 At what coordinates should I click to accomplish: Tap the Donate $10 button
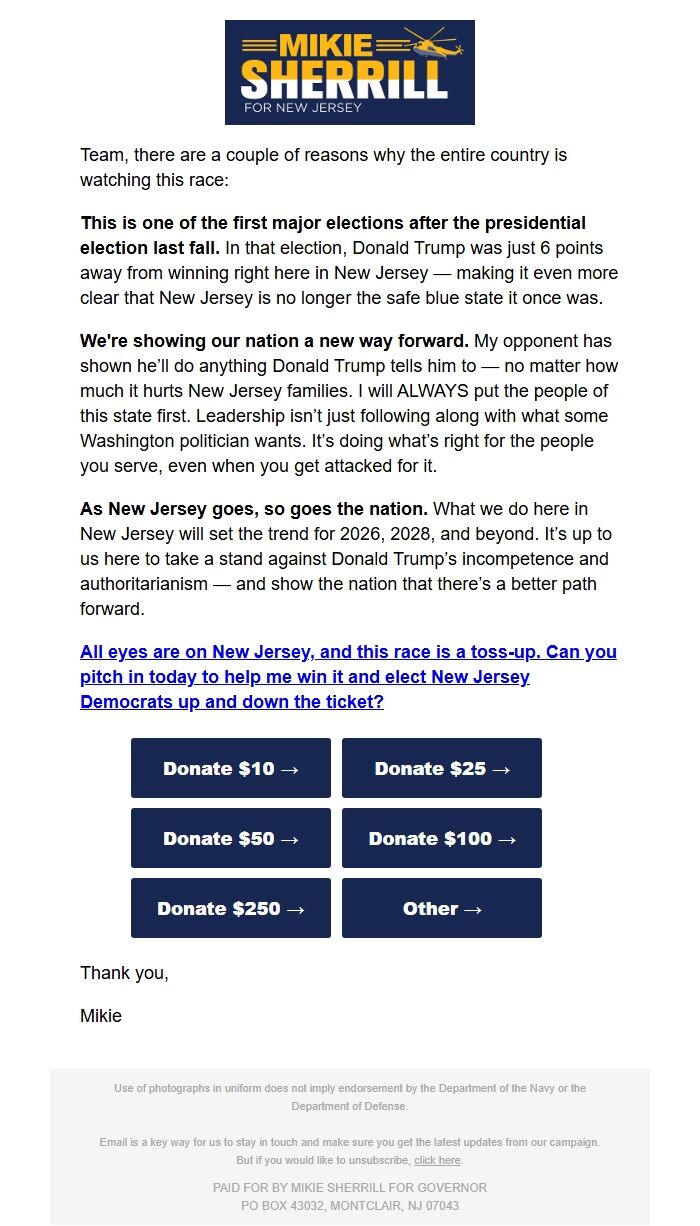(231, 768)
